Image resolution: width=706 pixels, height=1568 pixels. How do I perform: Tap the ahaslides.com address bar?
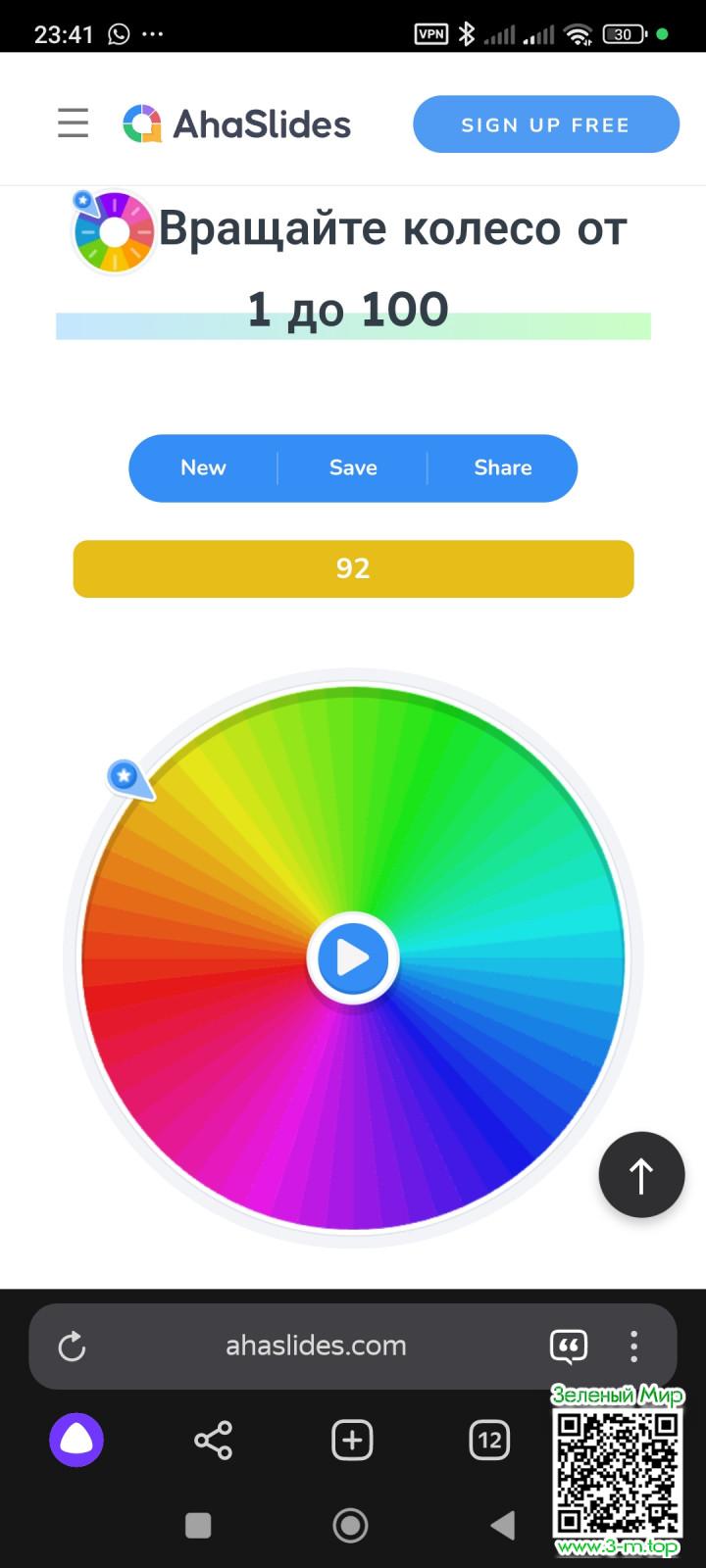tap(316, 1347)
